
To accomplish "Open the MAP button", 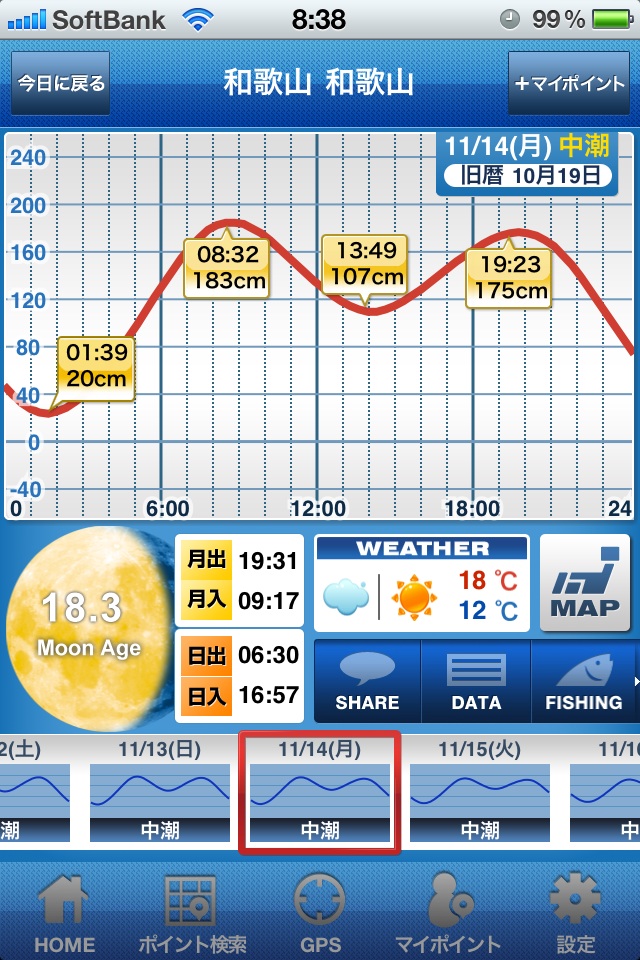I will pyautogui.click(x=585, y=582).
